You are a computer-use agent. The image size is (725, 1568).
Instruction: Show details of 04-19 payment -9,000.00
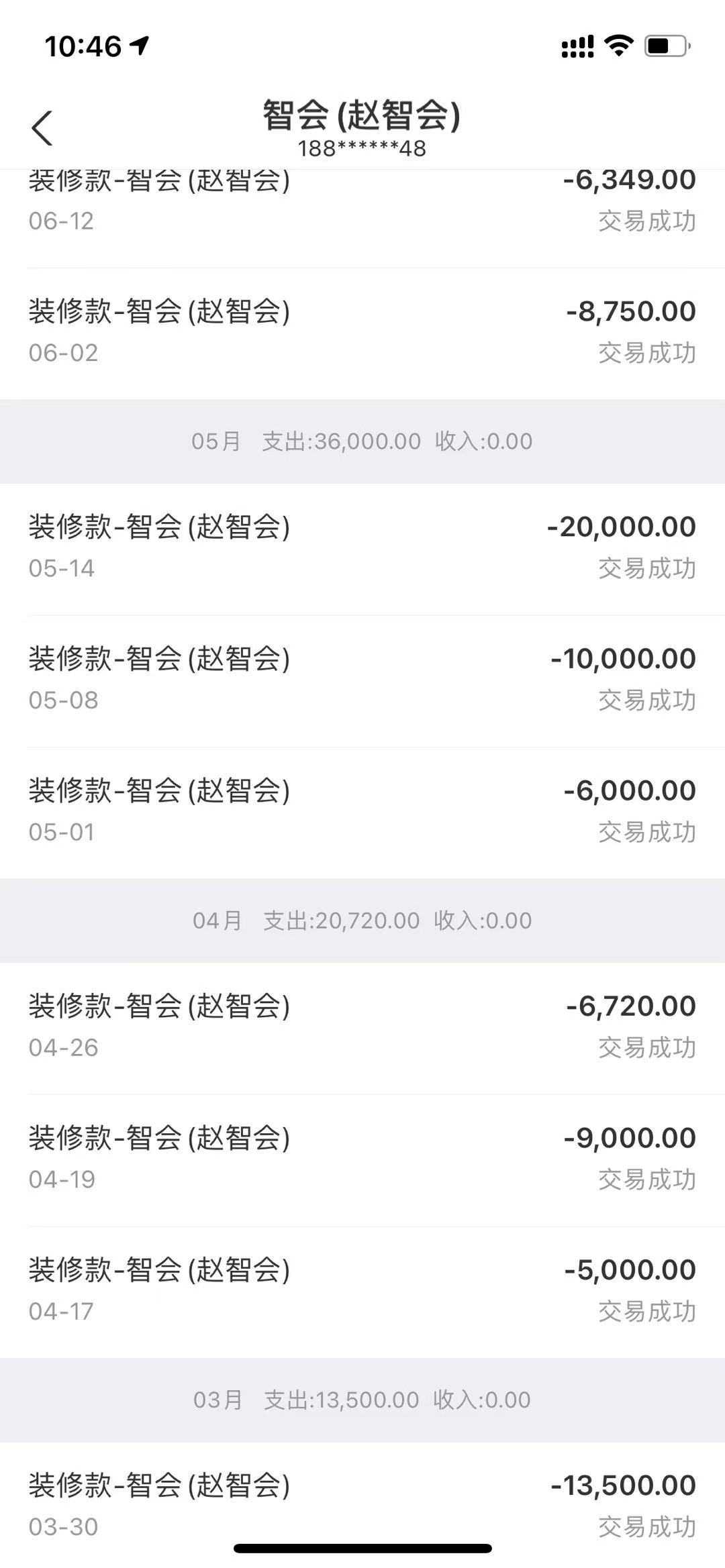[362, 1158]
